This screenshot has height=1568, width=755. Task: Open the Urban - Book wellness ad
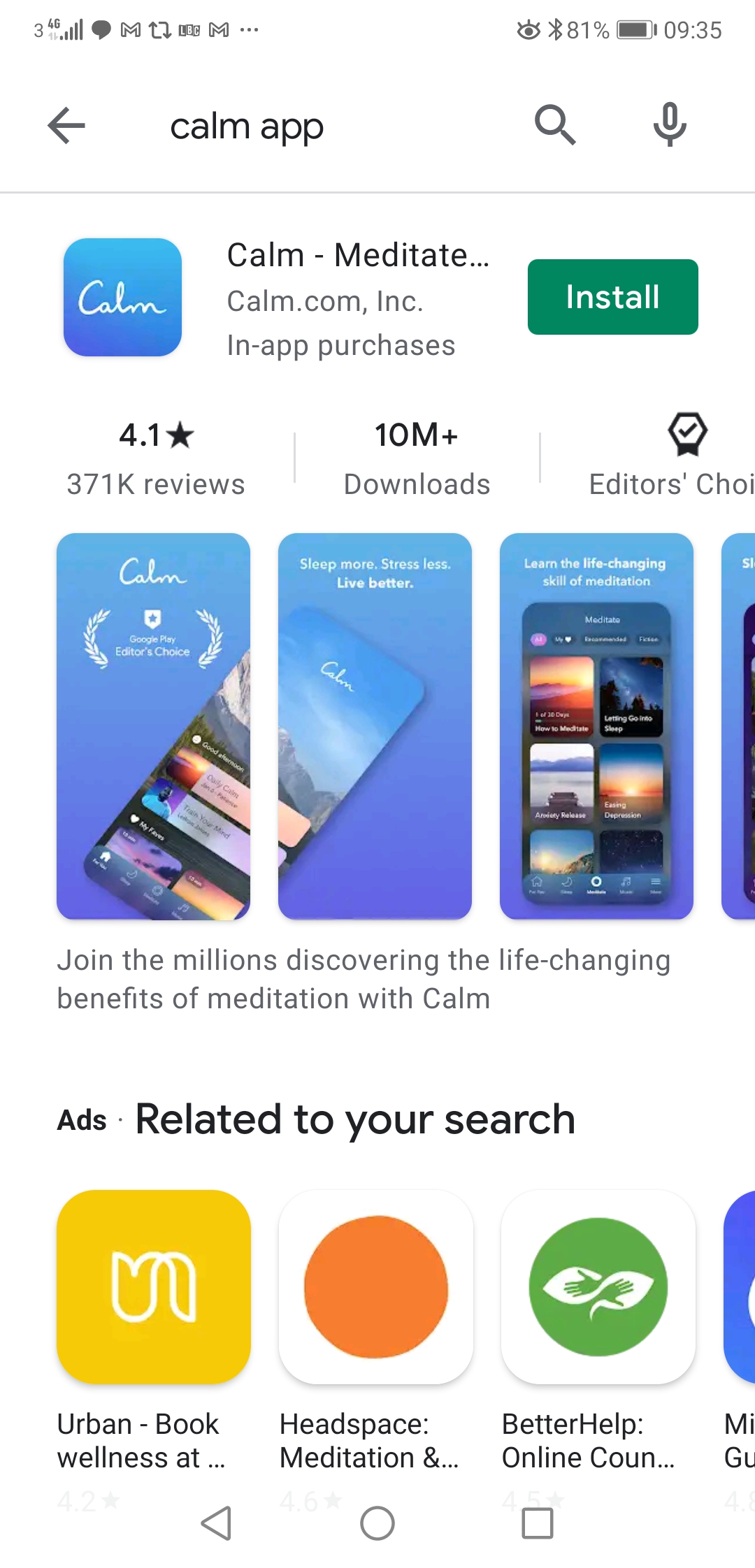(153, 1287)
